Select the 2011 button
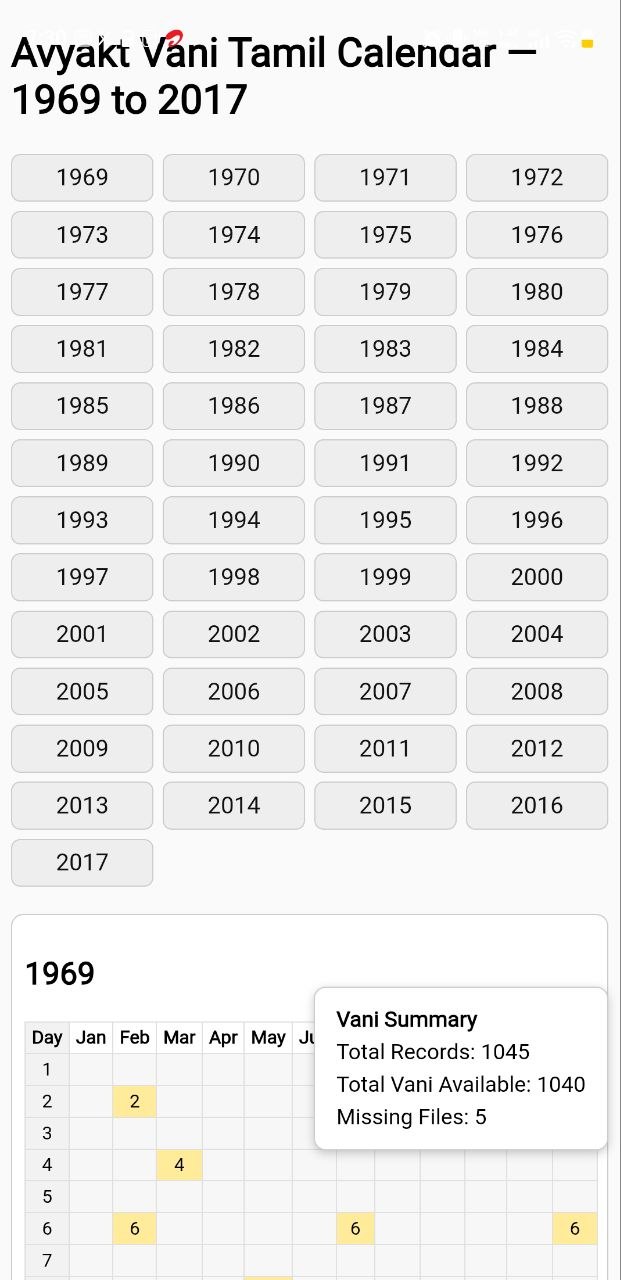The image size is (621, 1280). pos(385,748)
